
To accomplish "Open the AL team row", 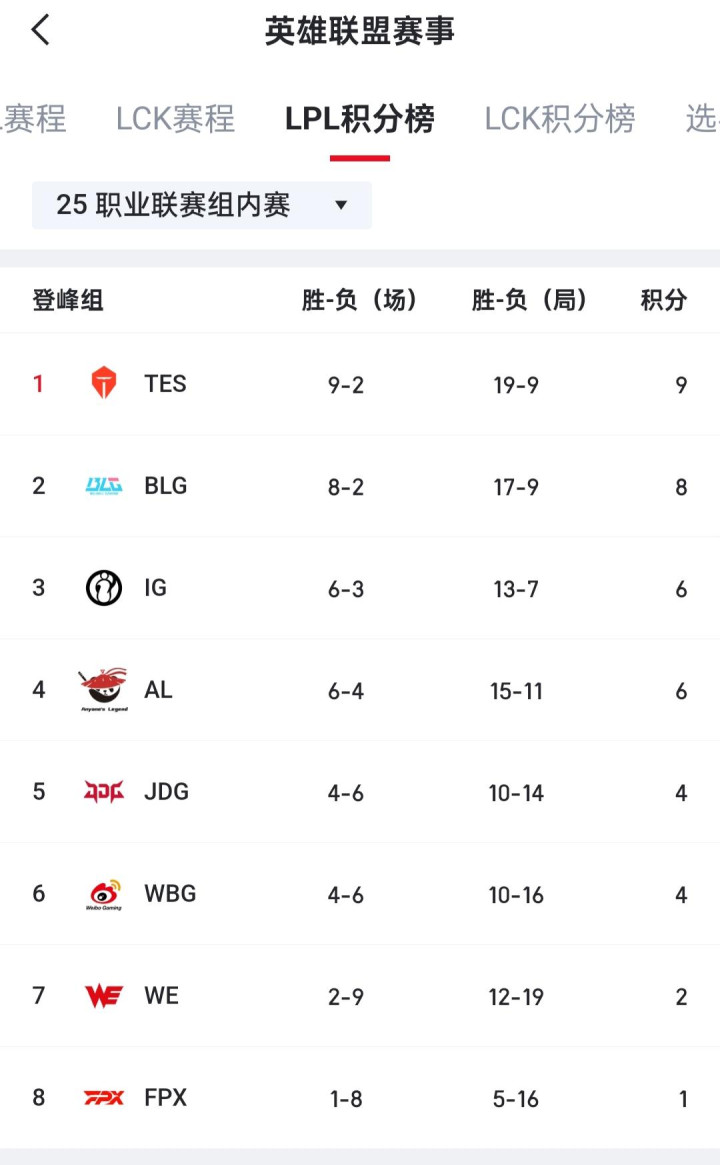I will point(360,689).
